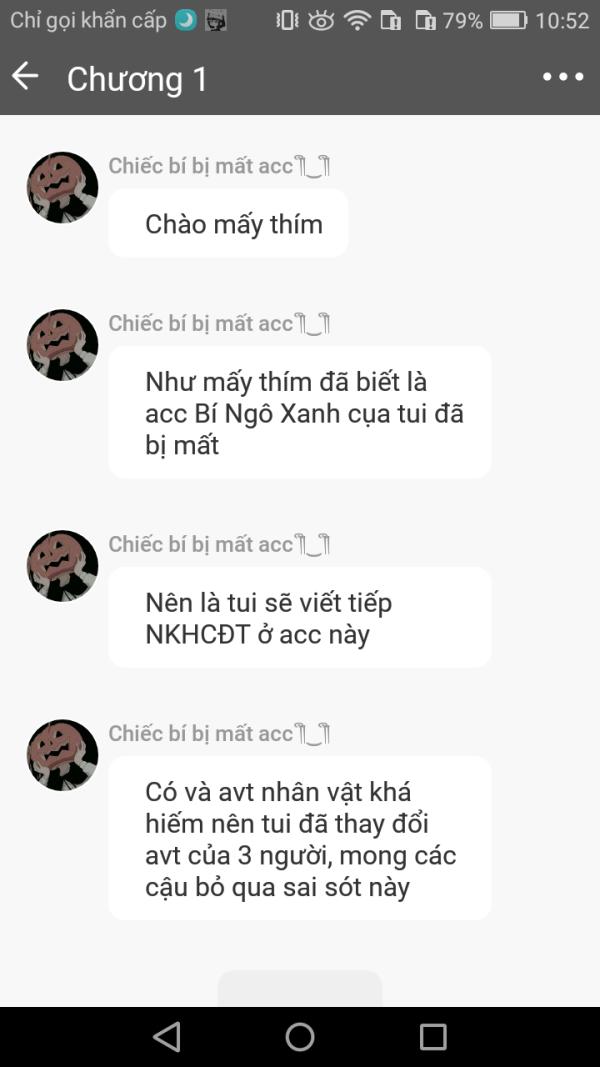600x1067 pixels.
Task: Go back from Chương 1
Action: 25,76
